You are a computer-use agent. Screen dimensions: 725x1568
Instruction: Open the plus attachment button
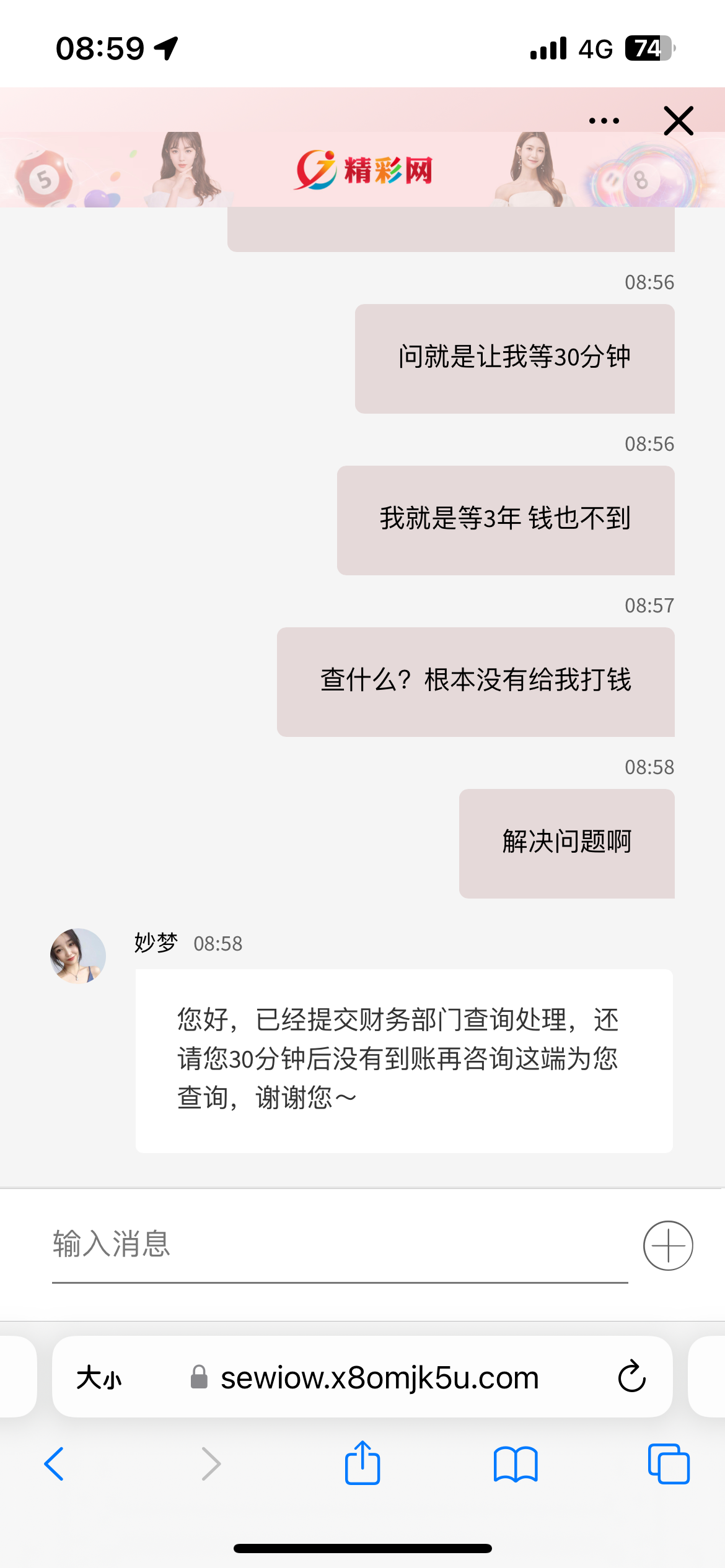pyautogui.click(x=668, y=1245)
